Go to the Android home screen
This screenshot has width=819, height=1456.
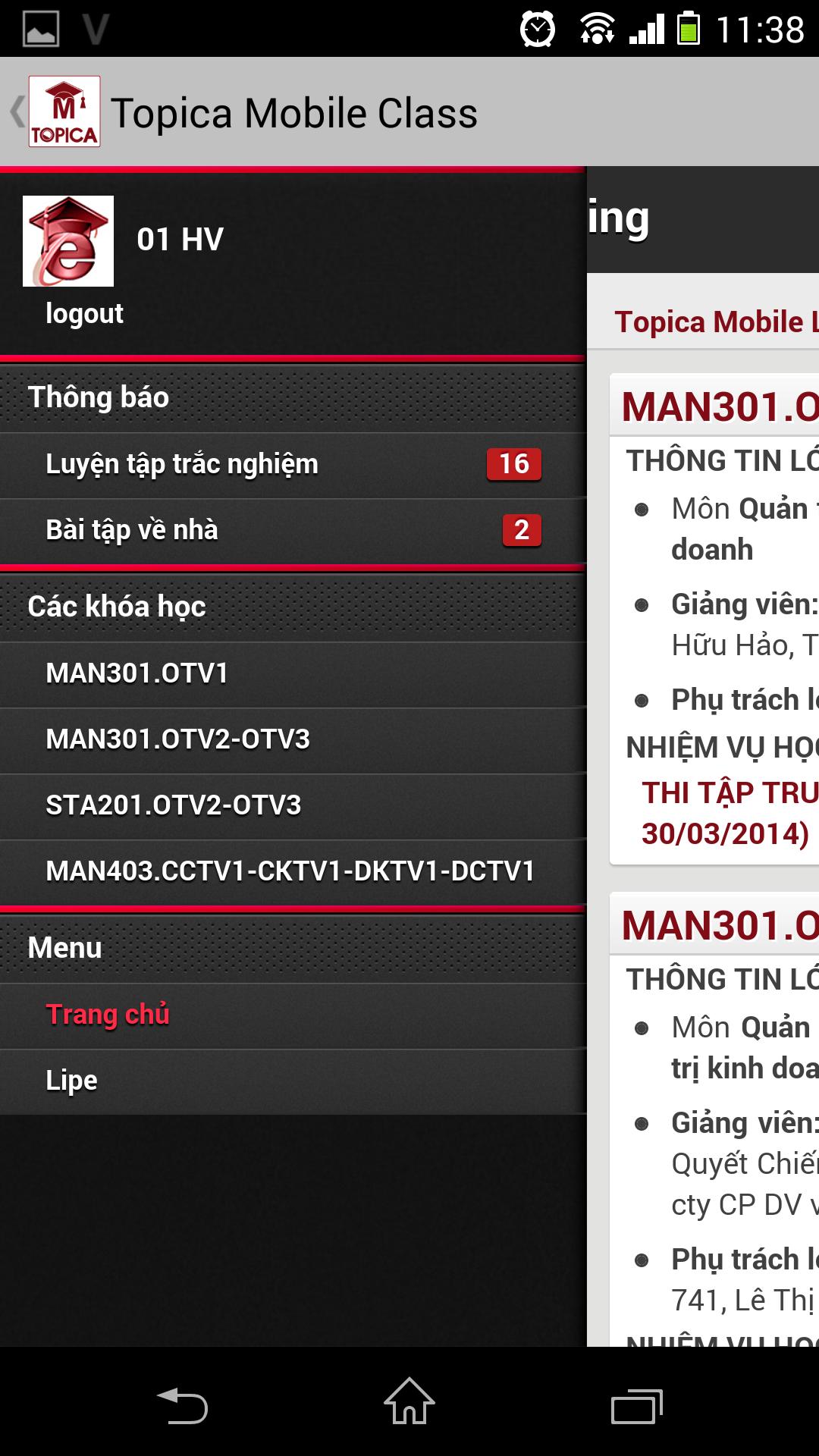click(409, 1402)
